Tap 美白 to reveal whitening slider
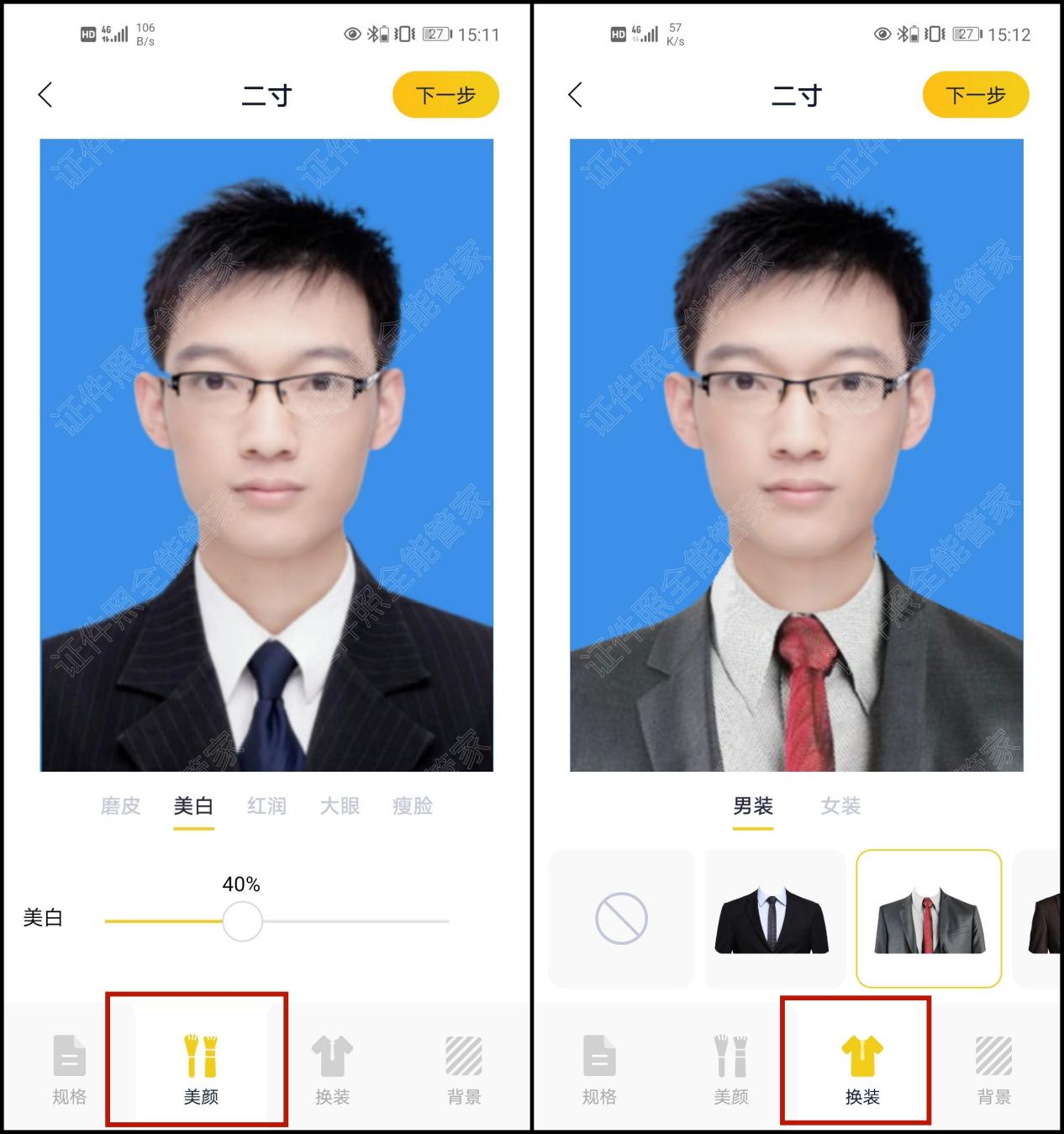Image resolution: width=1064 pixels, height=1134 pixels. click(x=192, y=805)
